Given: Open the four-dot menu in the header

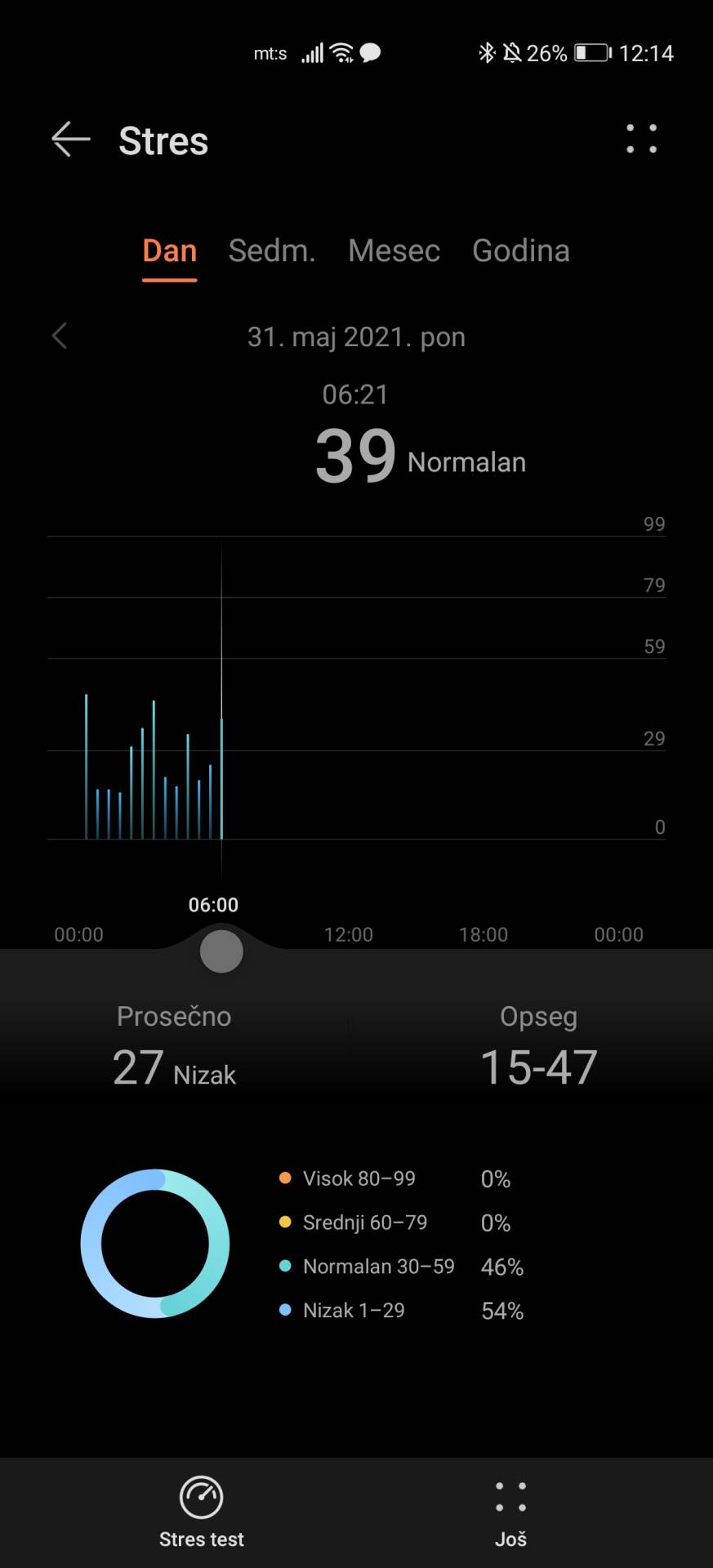Looking at the screenshot, I should [641, 140].
